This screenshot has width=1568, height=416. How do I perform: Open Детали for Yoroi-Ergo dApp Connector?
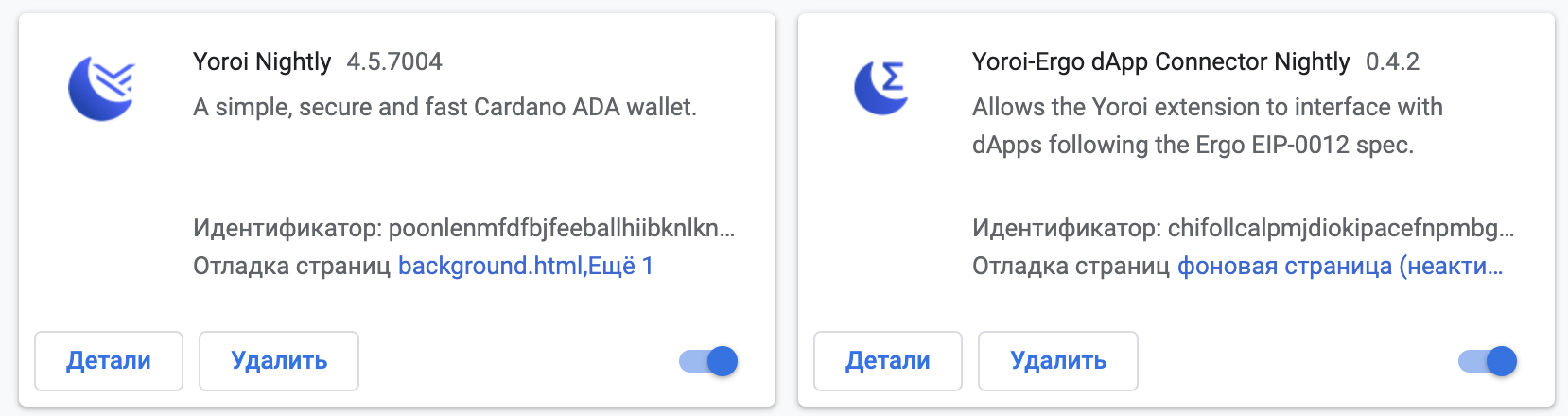pos(888,360)
